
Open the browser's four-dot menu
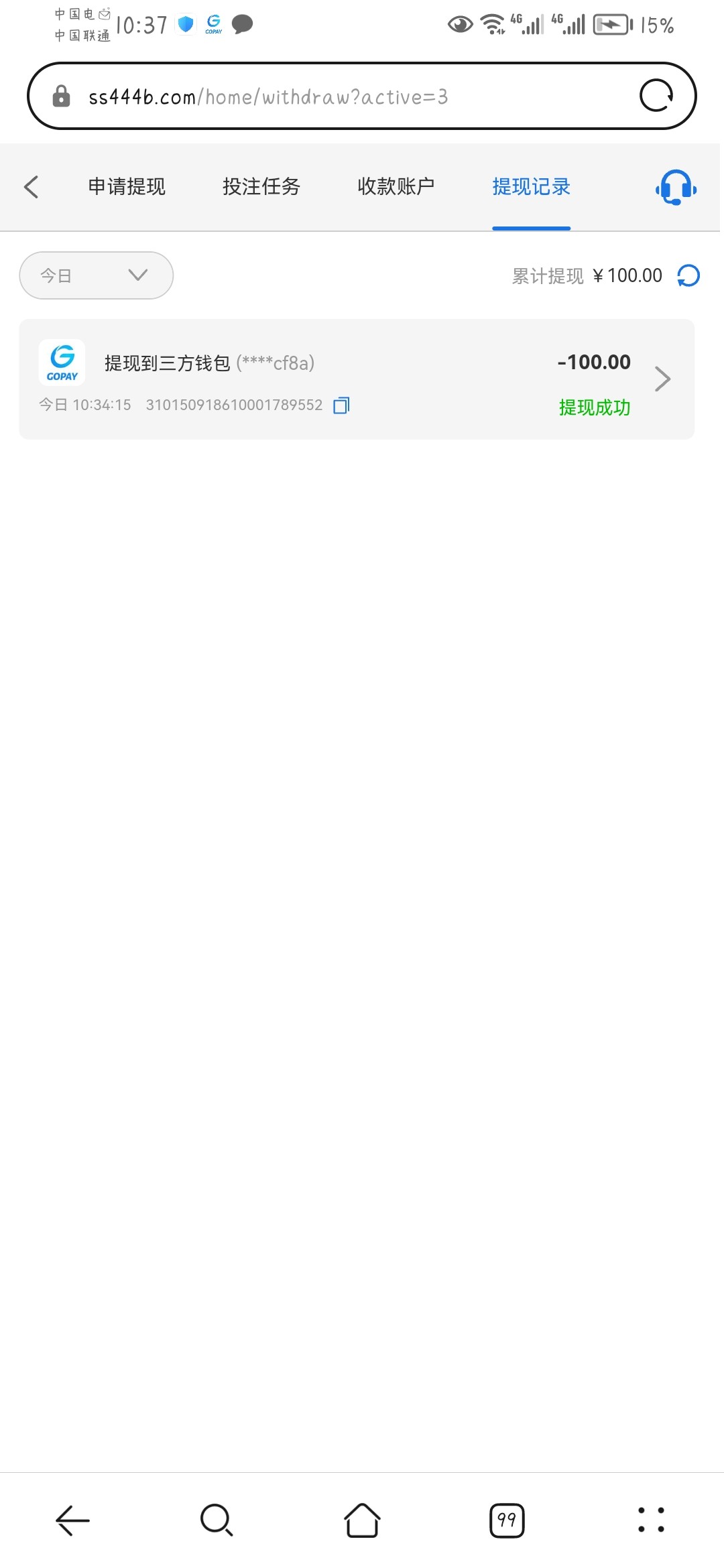[x=652, y=1520]
